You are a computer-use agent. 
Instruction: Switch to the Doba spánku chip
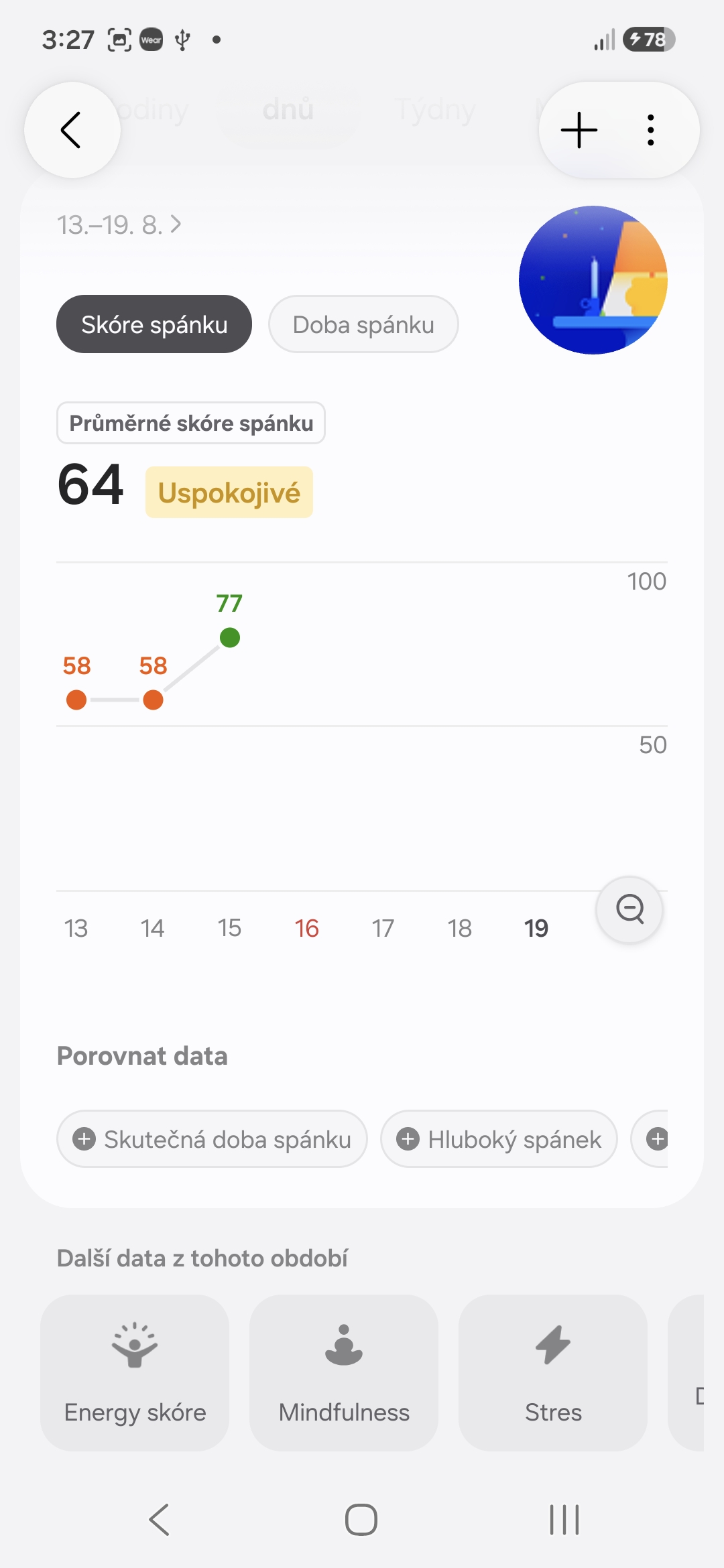pyautogui.click(x=363, y=324)
